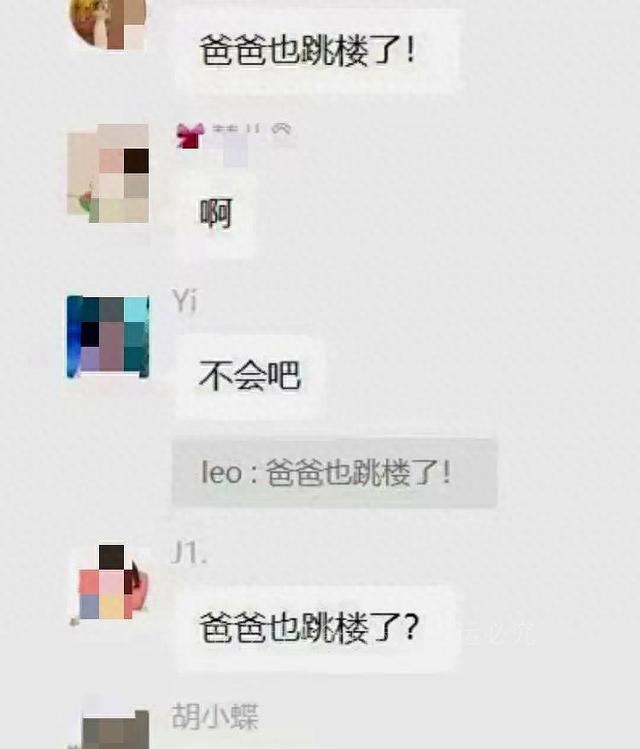Jump to quoted leo message

pos(334,472)
